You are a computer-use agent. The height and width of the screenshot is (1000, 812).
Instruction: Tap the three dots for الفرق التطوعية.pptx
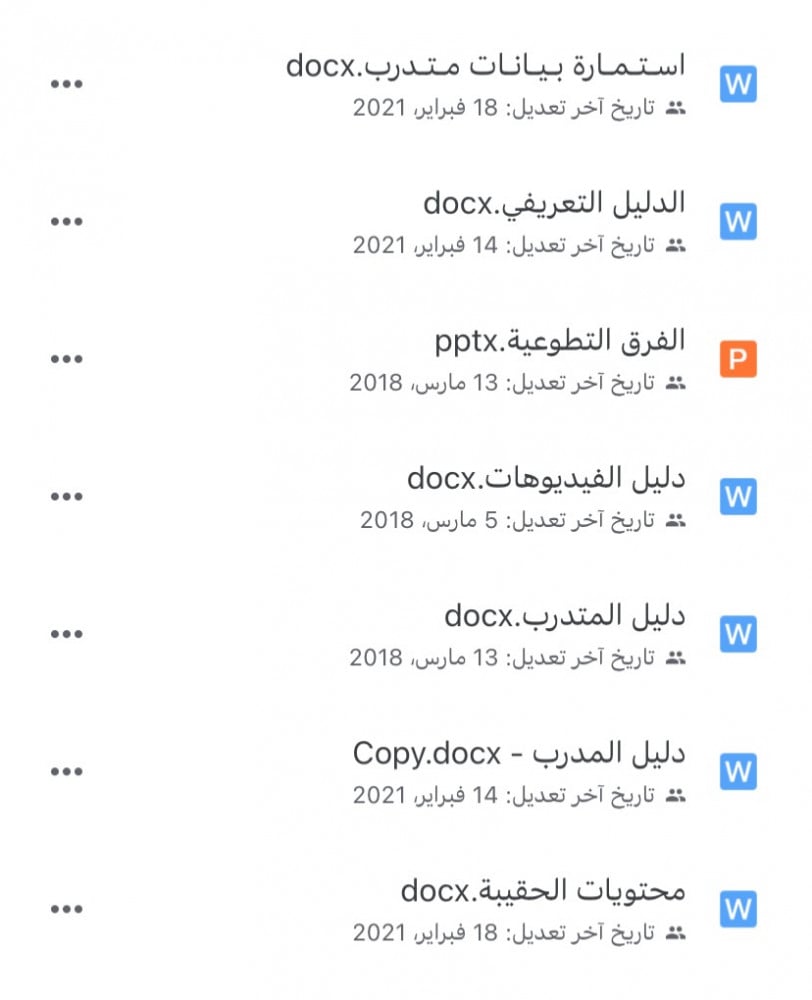pyautogui.click(x=67, y=359)
